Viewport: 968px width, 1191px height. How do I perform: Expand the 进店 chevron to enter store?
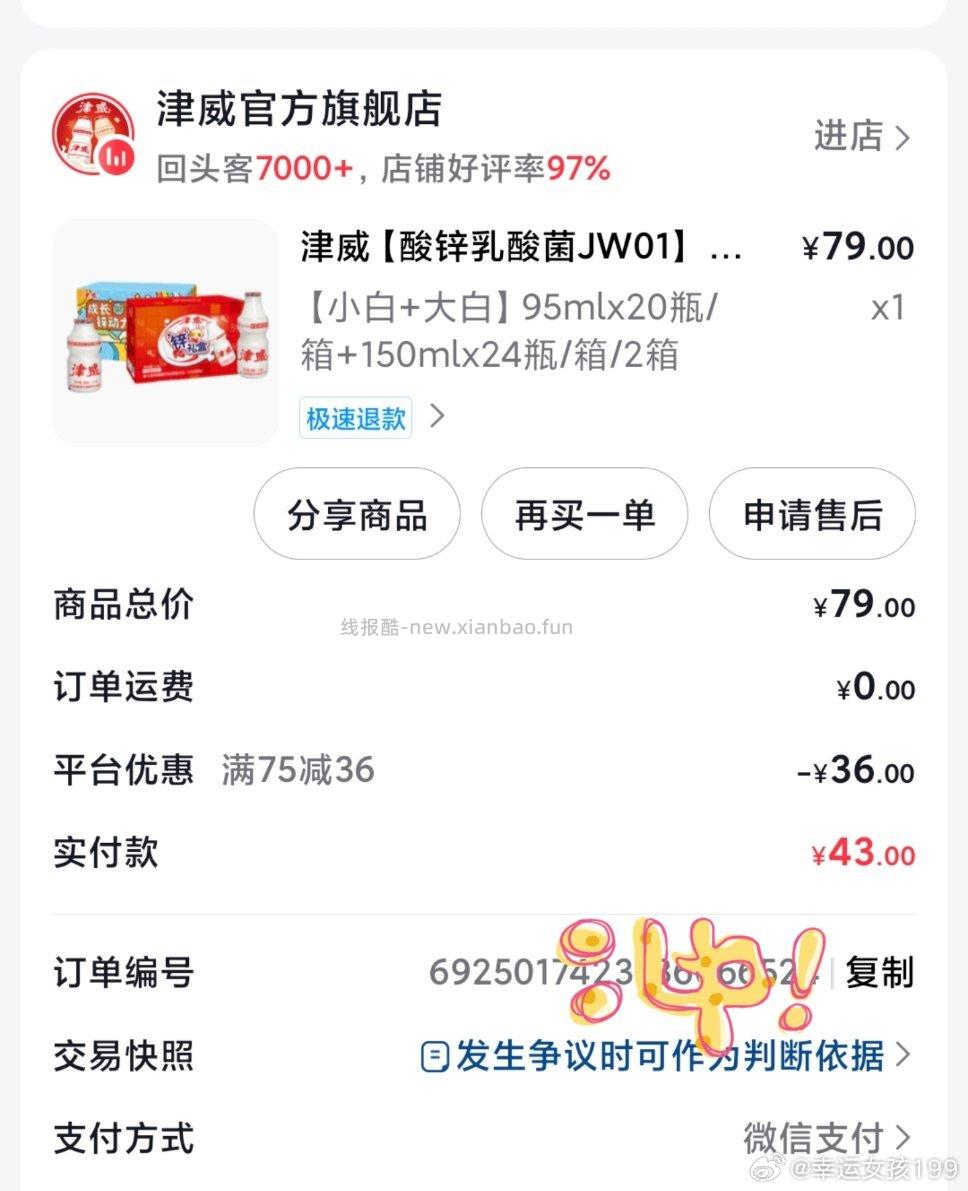click(x=902, y=137)
